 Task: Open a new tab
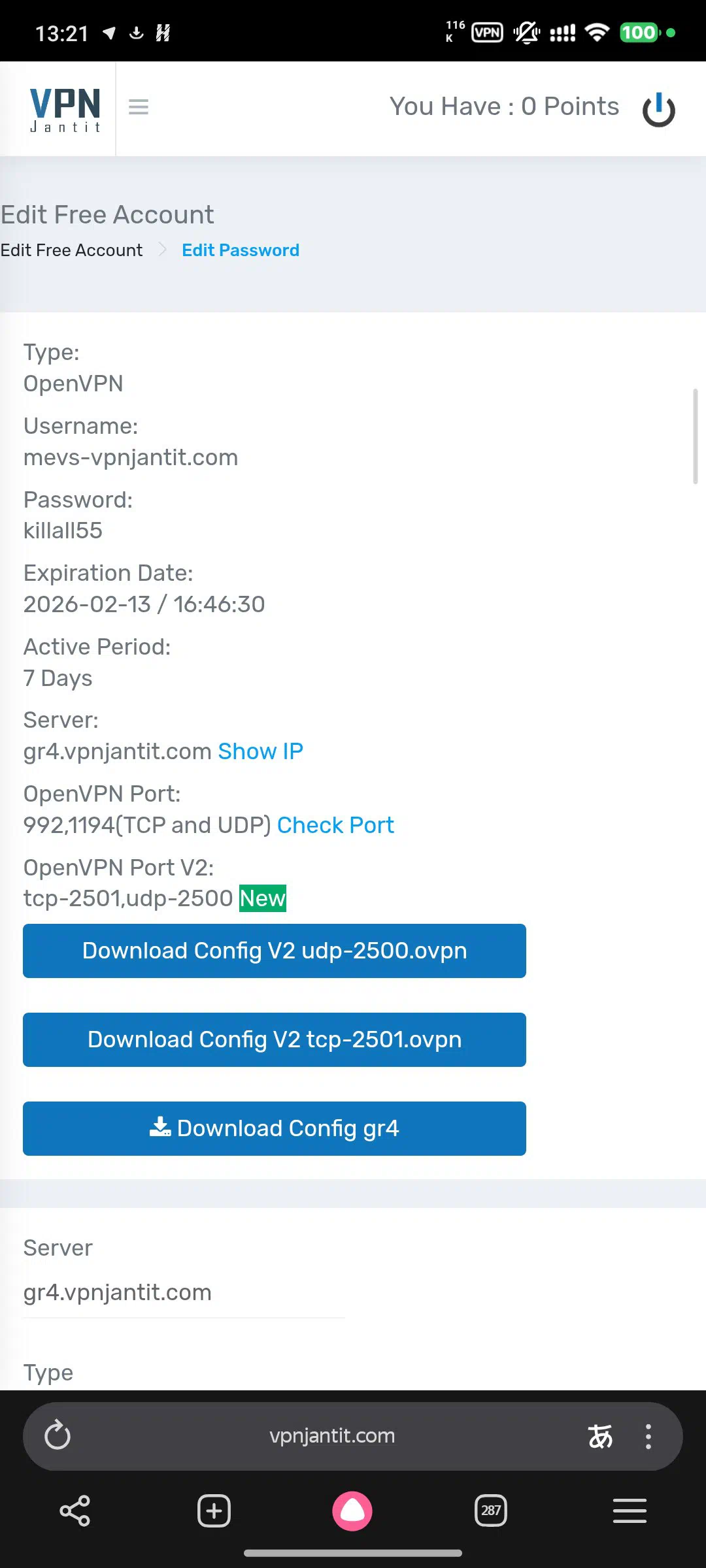click(x=214, y=1511)
